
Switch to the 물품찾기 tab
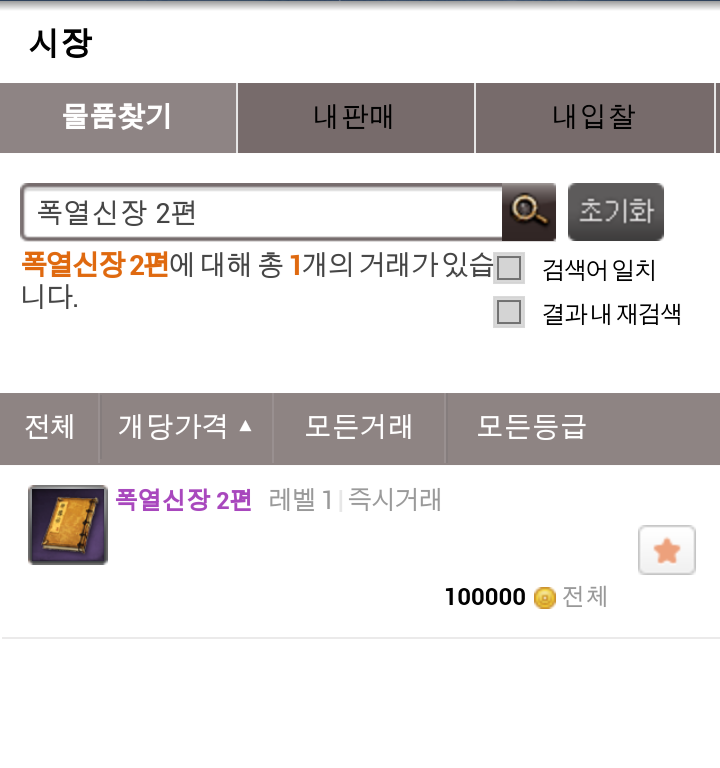[118, 118]
